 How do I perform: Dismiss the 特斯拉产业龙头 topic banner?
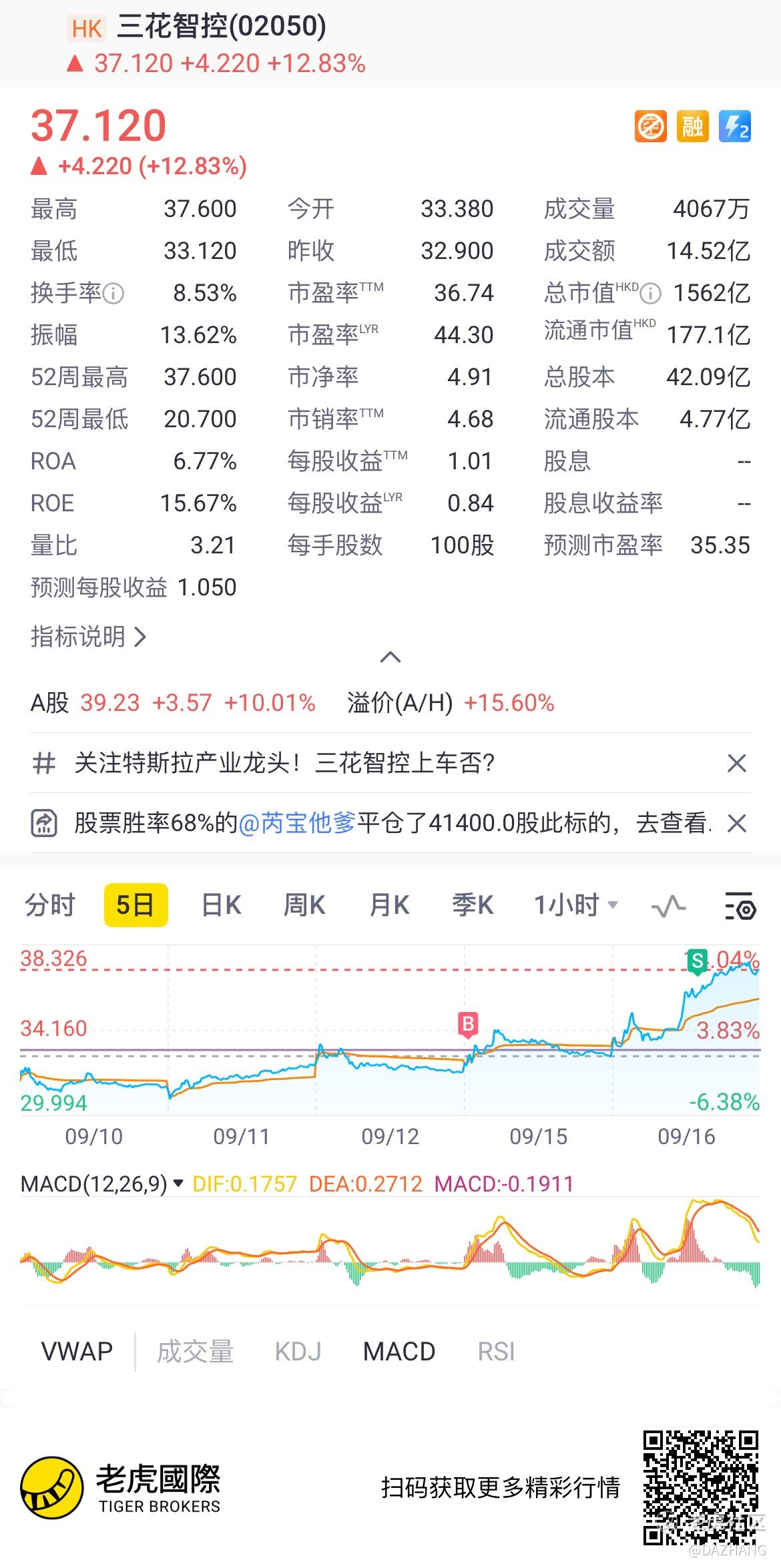736,763
